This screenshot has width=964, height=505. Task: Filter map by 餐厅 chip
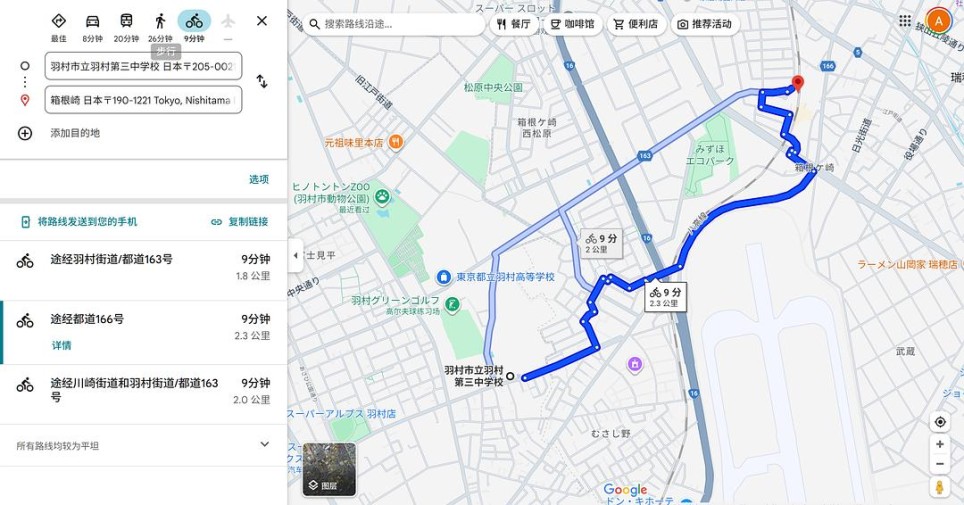pos(514,24)
